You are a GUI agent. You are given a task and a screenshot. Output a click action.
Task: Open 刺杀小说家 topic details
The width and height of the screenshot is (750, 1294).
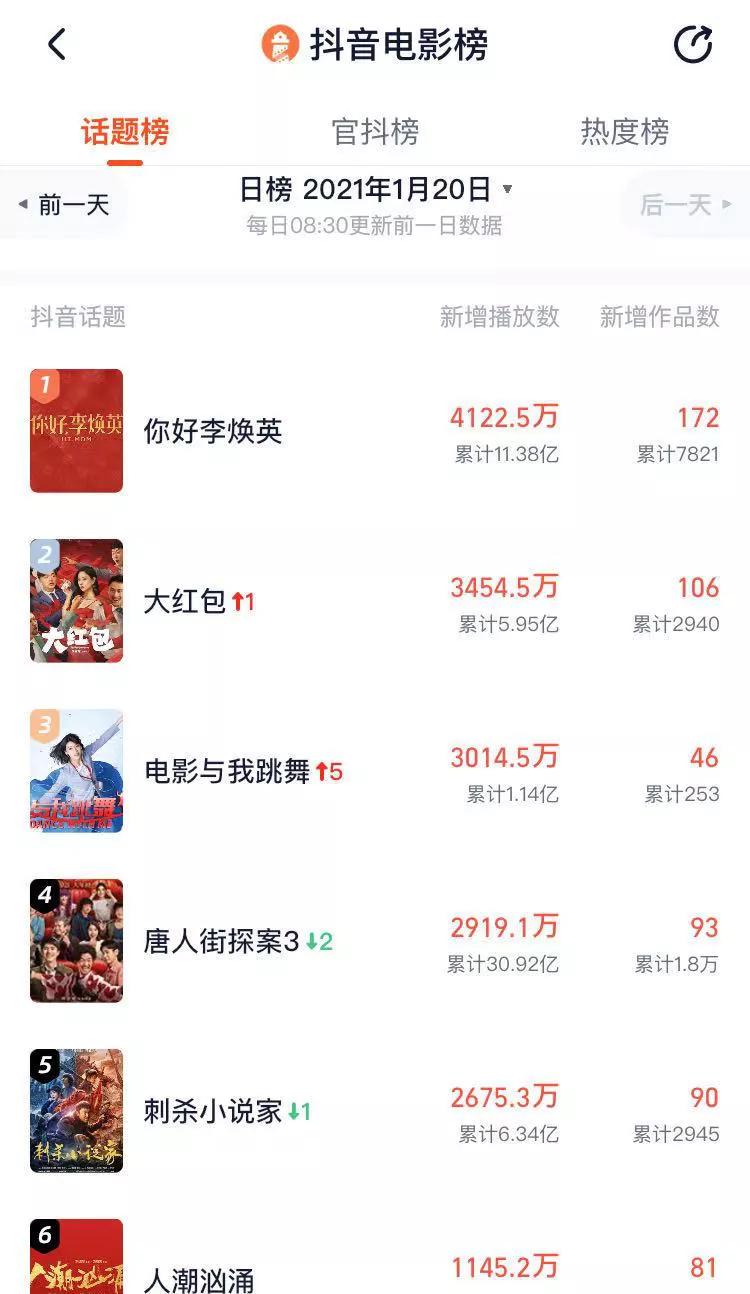click(212, 1112)
